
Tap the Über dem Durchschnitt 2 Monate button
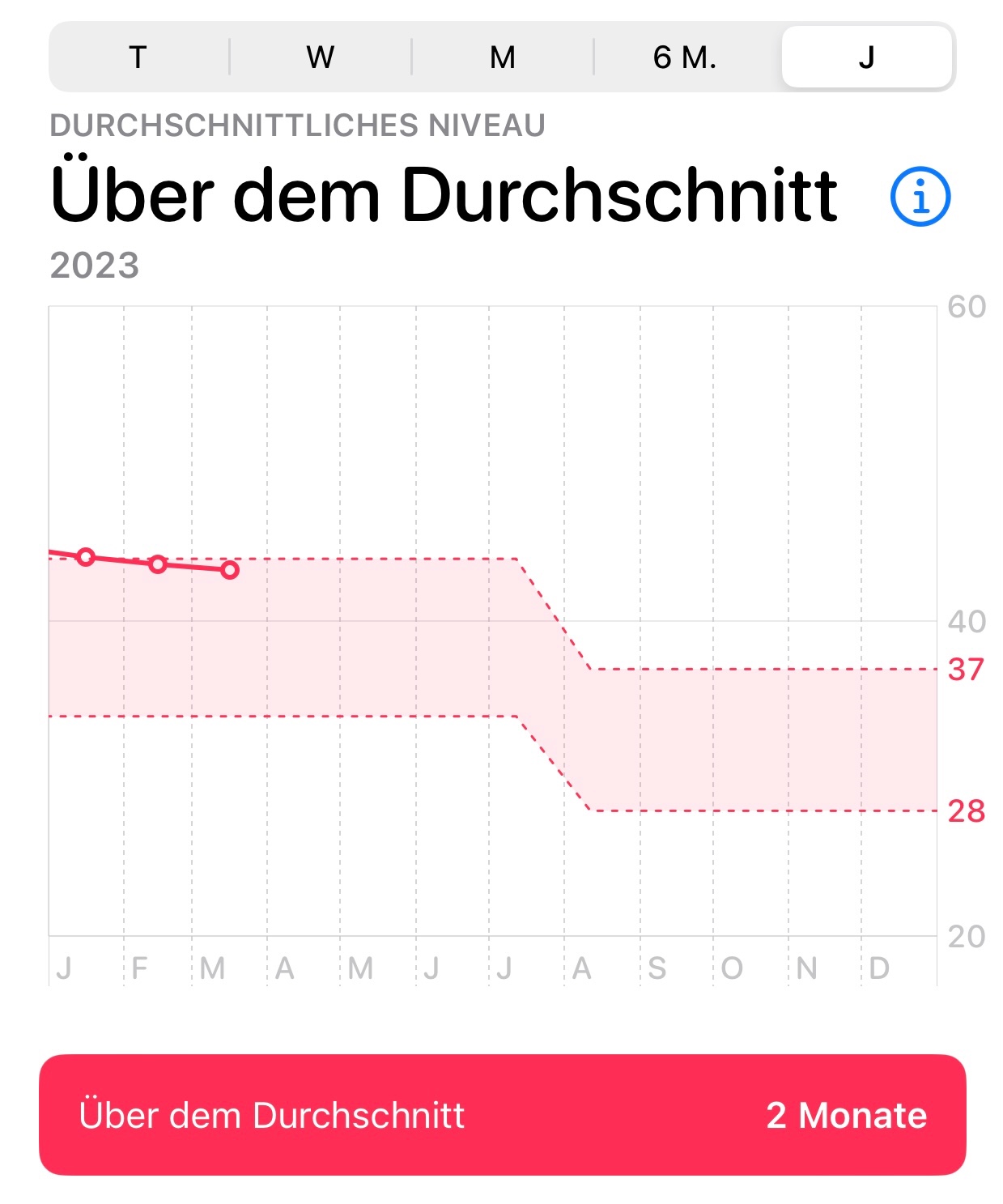[x=502, y=1114]
